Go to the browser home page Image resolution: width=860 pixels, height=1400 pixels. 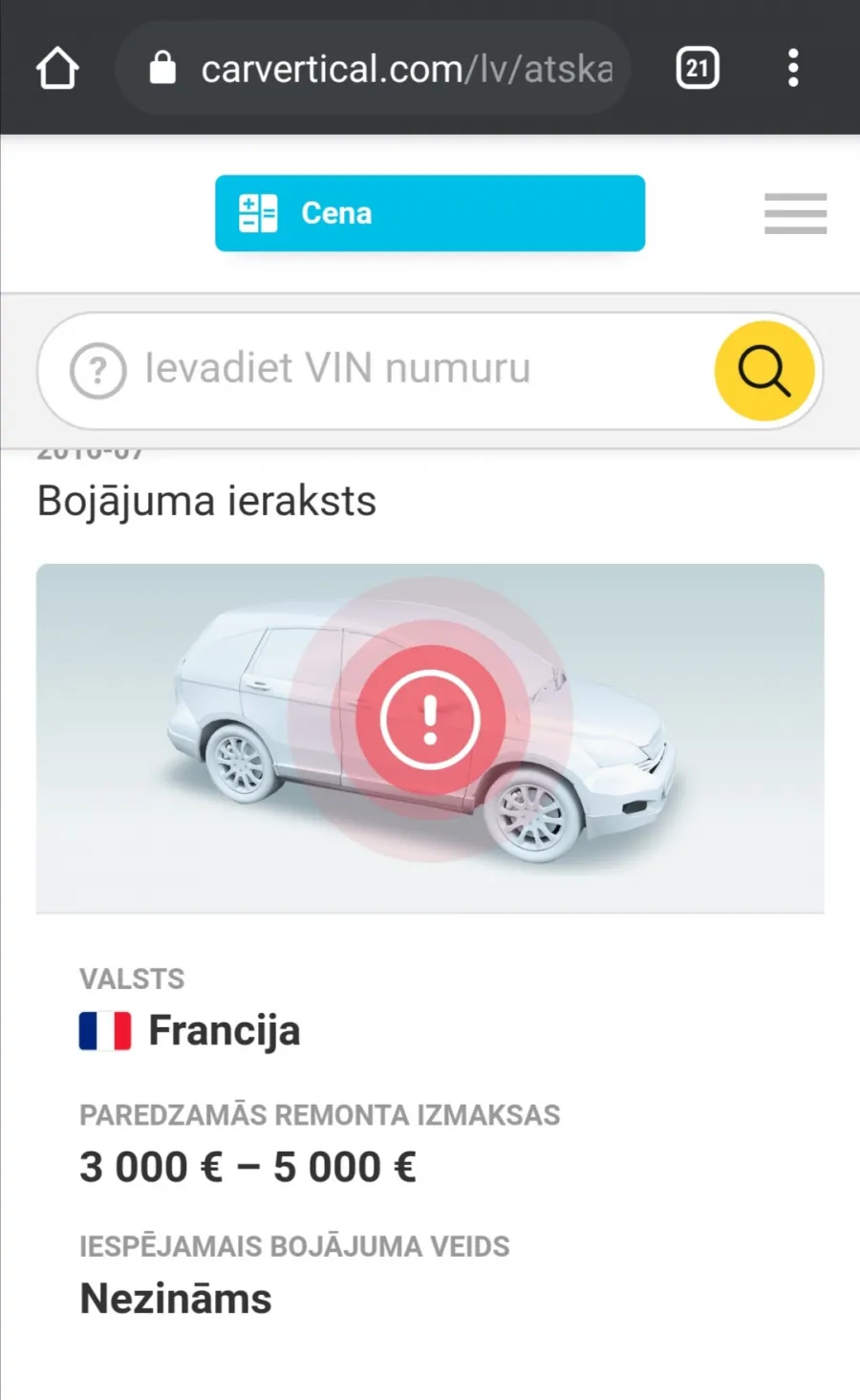coord(57,69)
